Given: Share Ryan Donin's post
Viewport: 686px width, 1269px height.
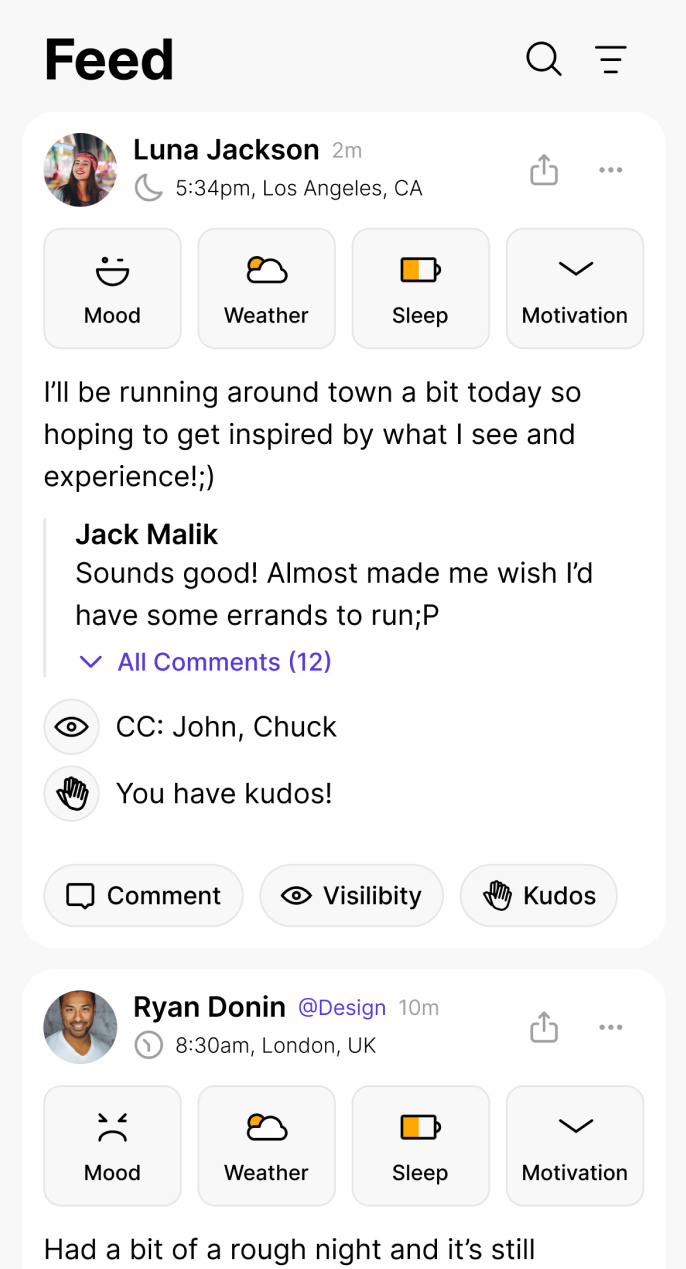Looking at the screenshot, I should click(544, 1027).
